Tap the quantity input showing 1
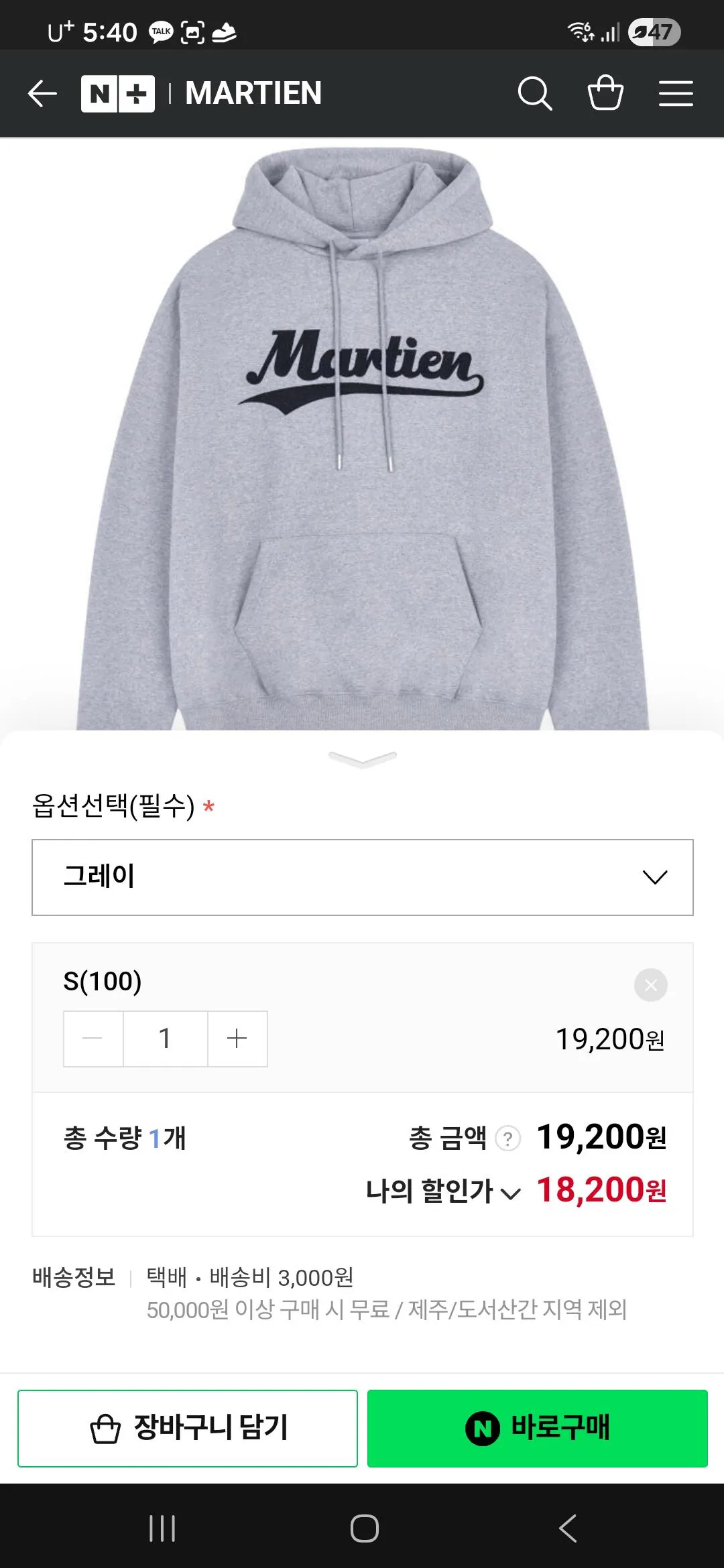The width and height of the screenshot is (724, 1568). click(x=164, y=1039)
